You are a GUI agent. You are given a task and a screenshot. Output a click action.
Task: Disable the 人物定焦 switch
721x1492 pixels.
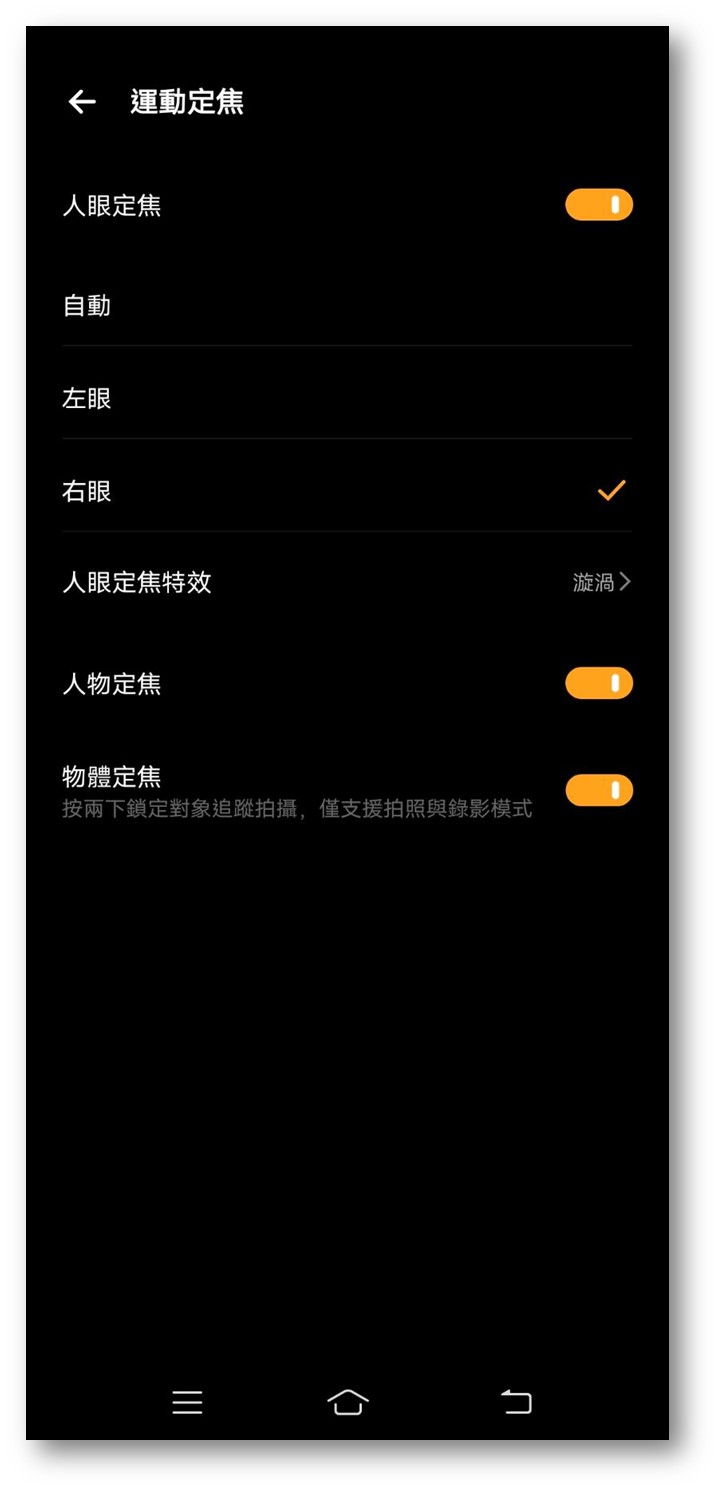point(599,683)
